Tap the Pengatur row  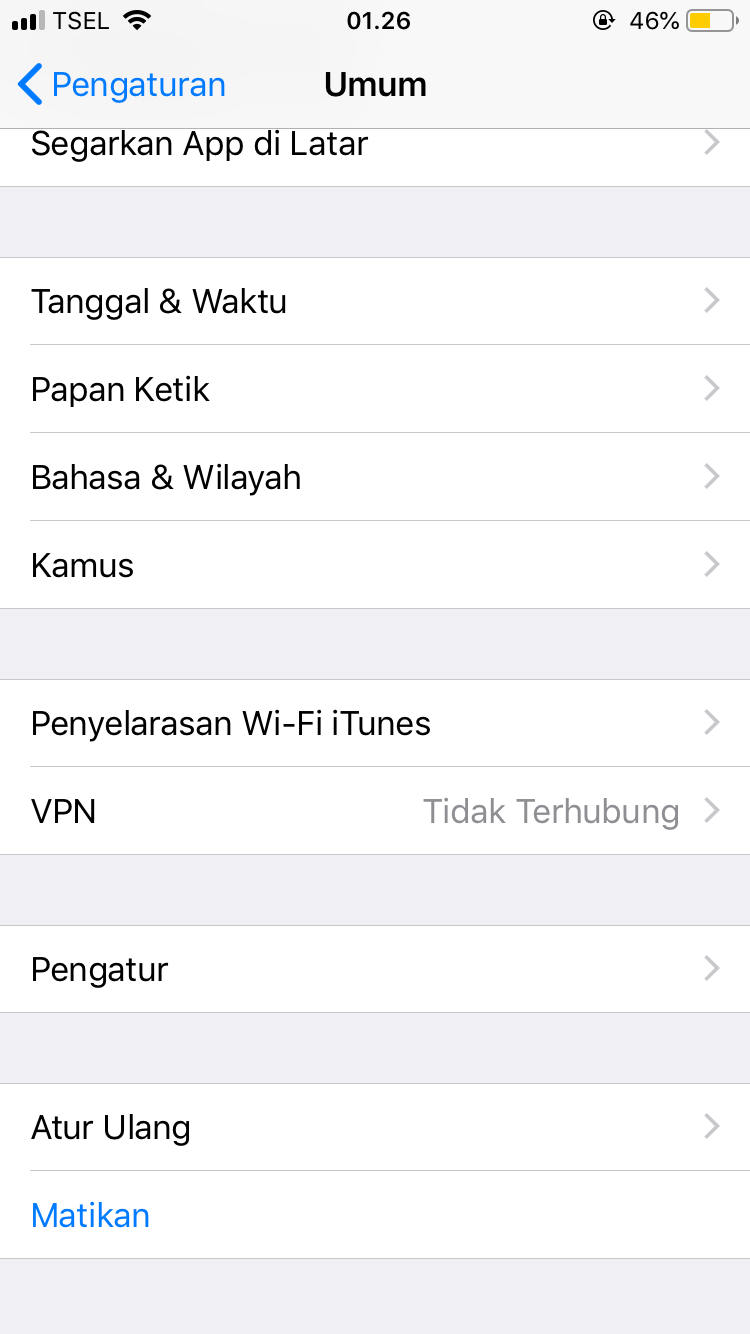coord(375,969)
